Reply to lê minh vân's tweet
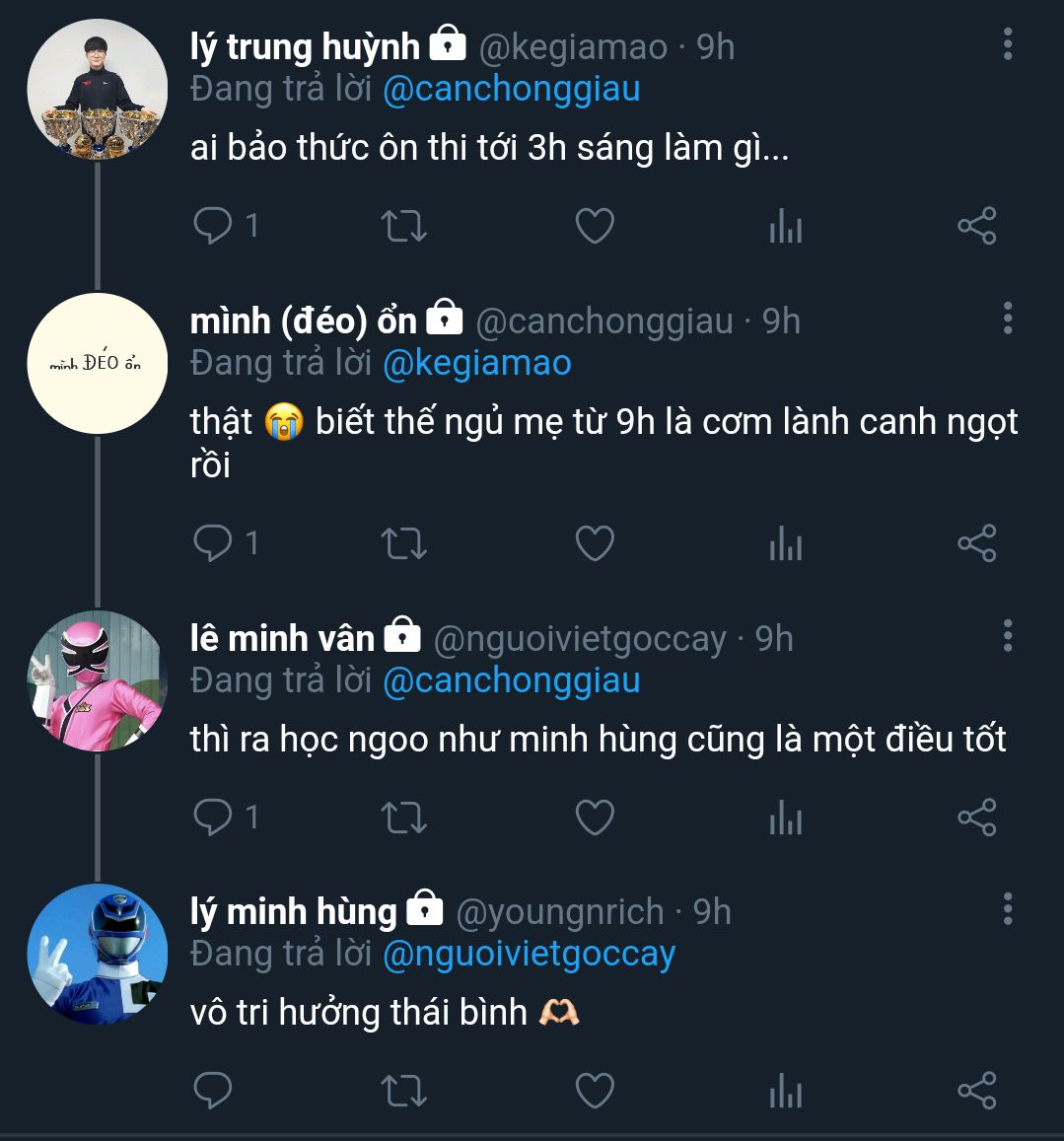This screenshot has width=1064, height=1141. coord(212,817)
